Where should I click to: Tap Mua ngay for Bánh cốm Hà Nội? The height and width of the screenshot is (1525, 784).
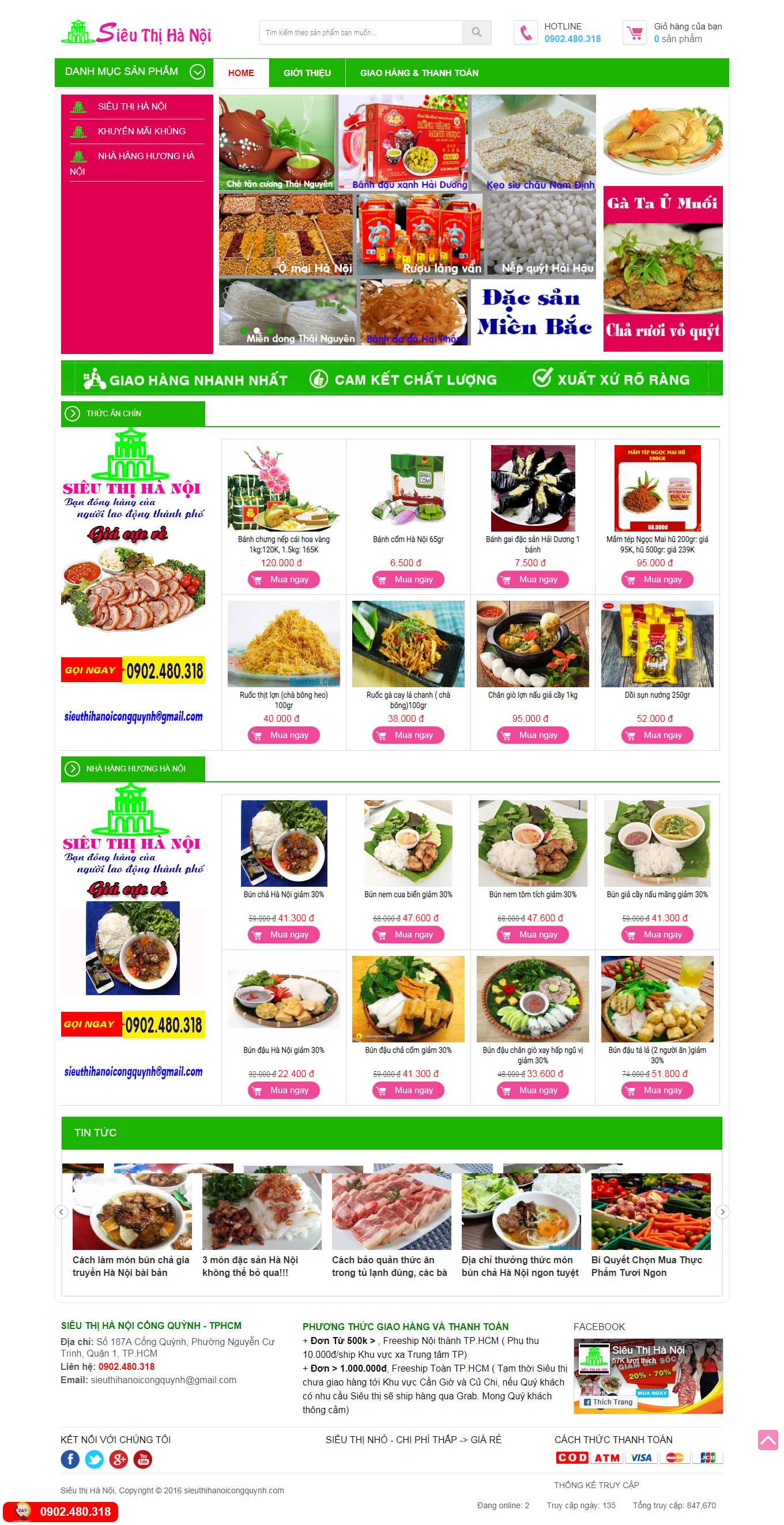(x=408, y=579)
